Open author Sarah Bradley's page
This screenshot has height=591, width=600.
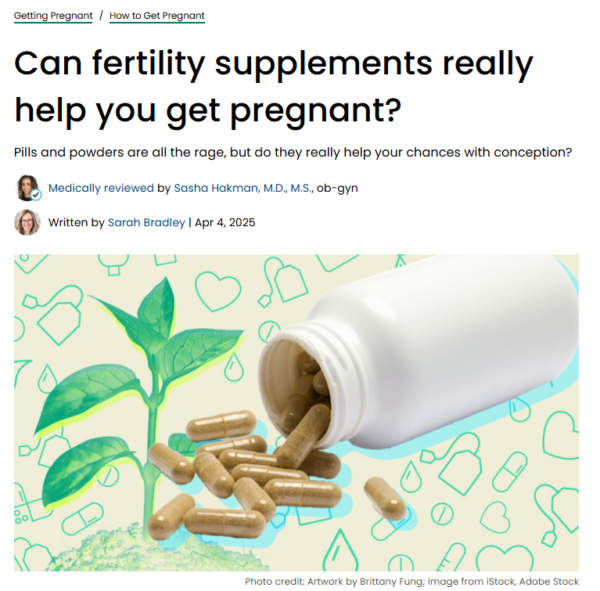click(146, 222)
